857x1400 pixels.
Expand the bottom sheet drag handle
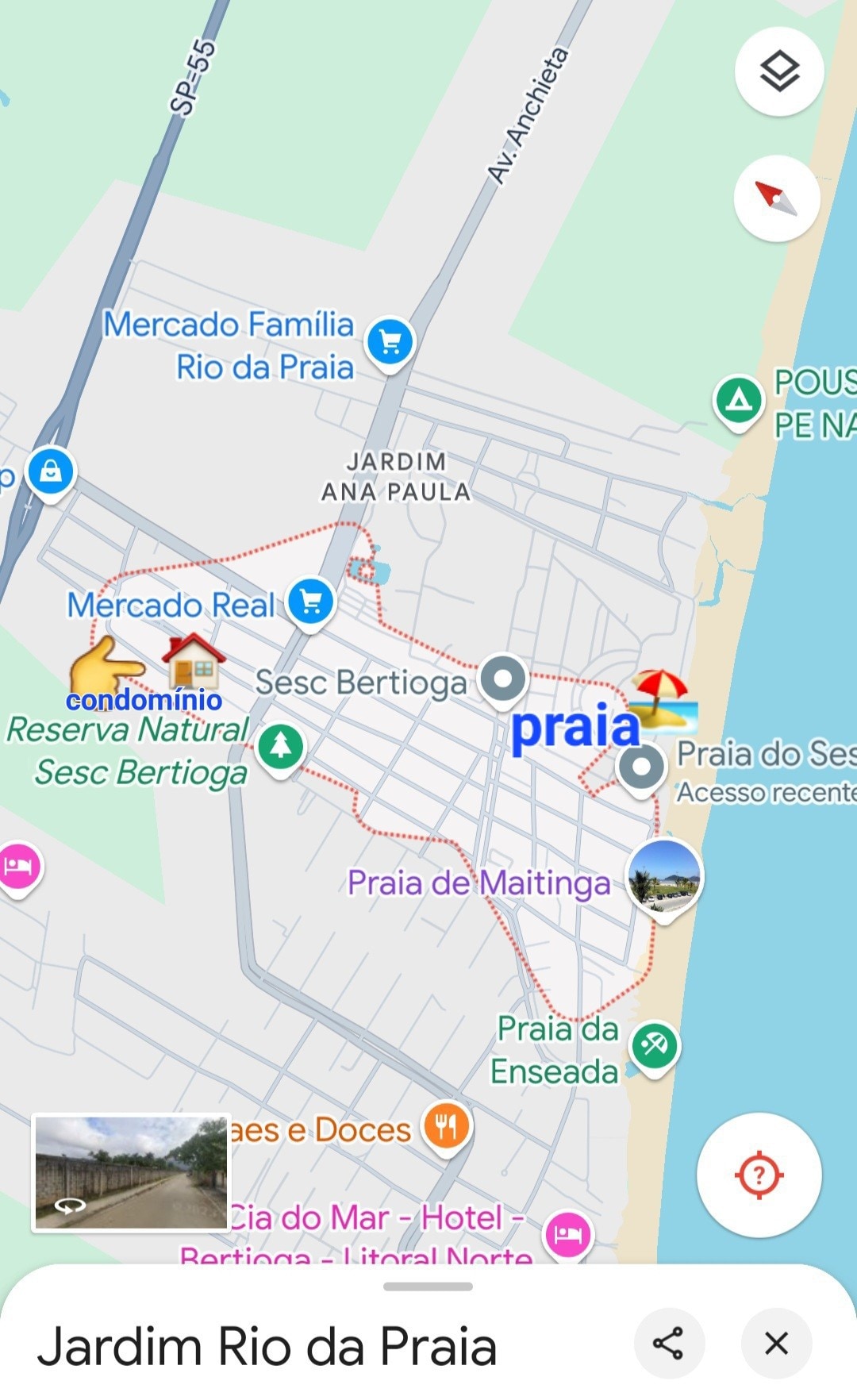428,1287
